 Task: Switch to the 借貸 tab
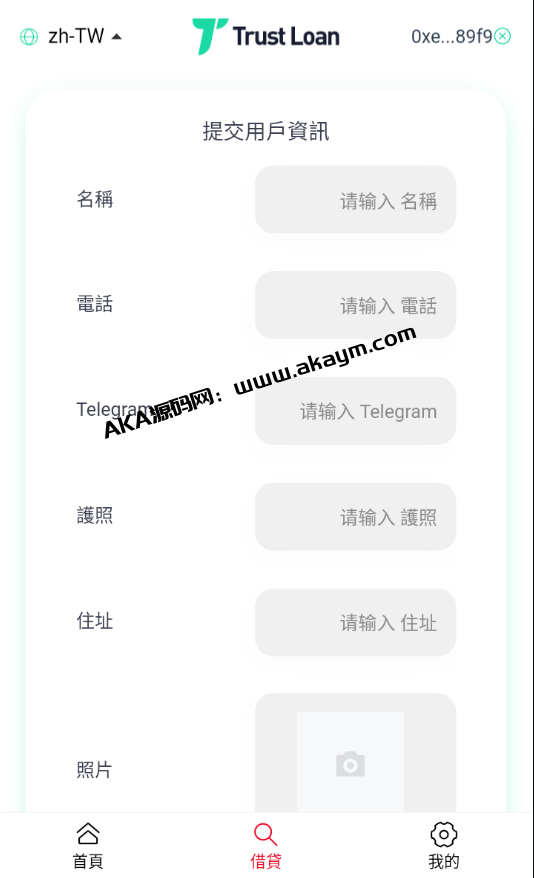(x=266, y=846)
